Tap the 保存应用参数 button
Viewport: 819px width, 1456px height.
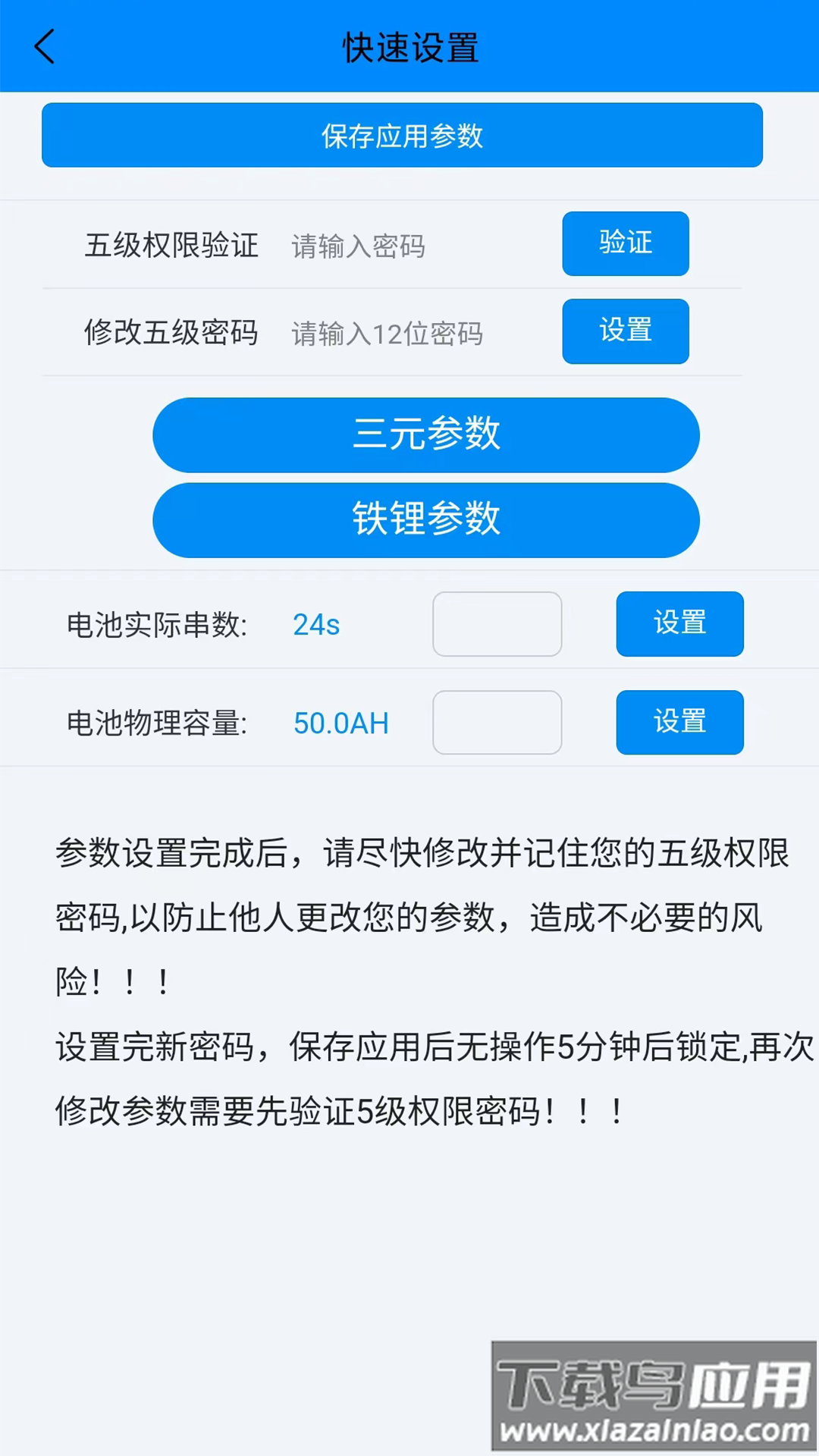[402, 136]
